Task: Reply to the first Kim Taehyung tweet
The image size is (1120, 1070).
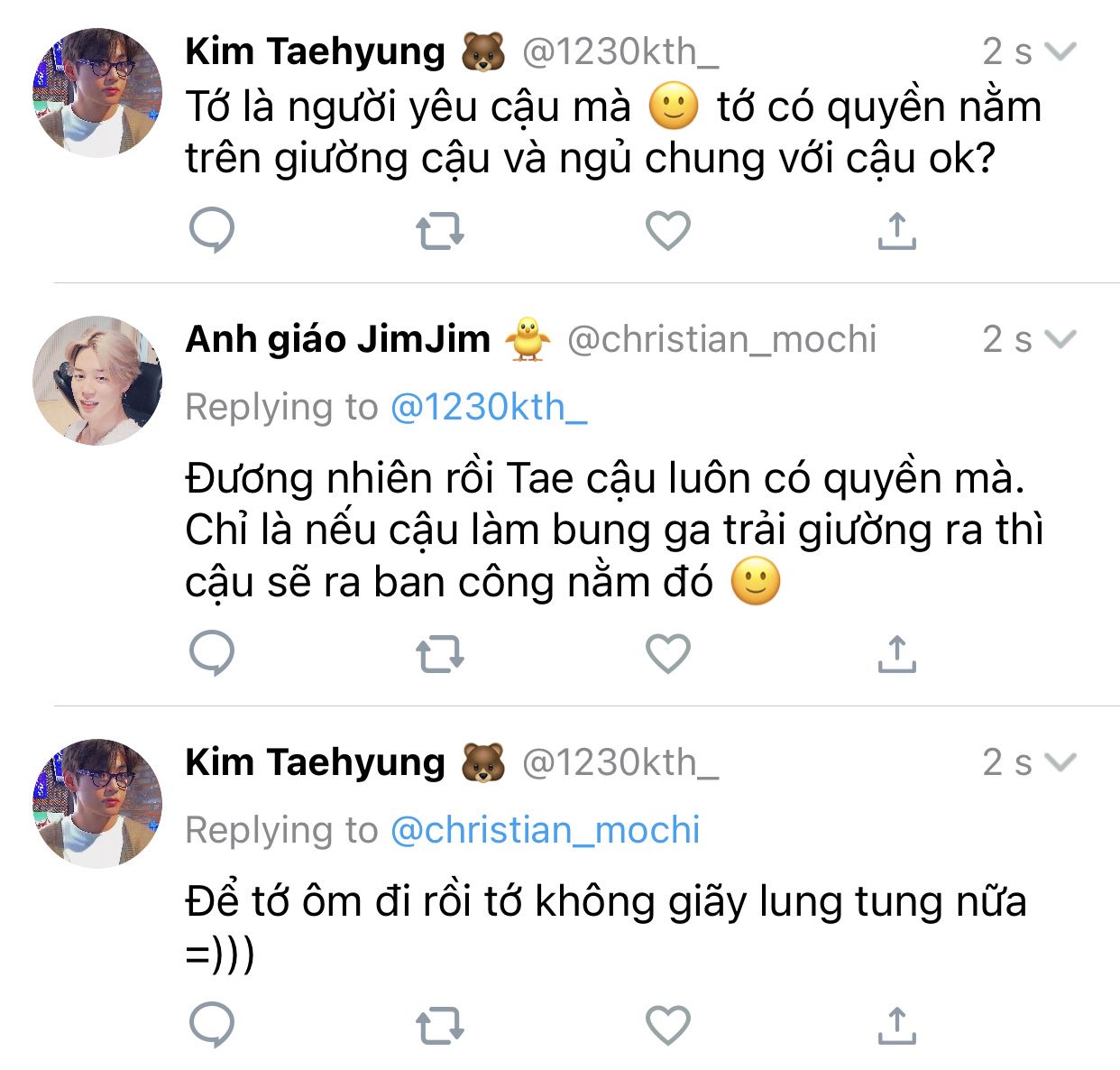Action: (212, 231)
